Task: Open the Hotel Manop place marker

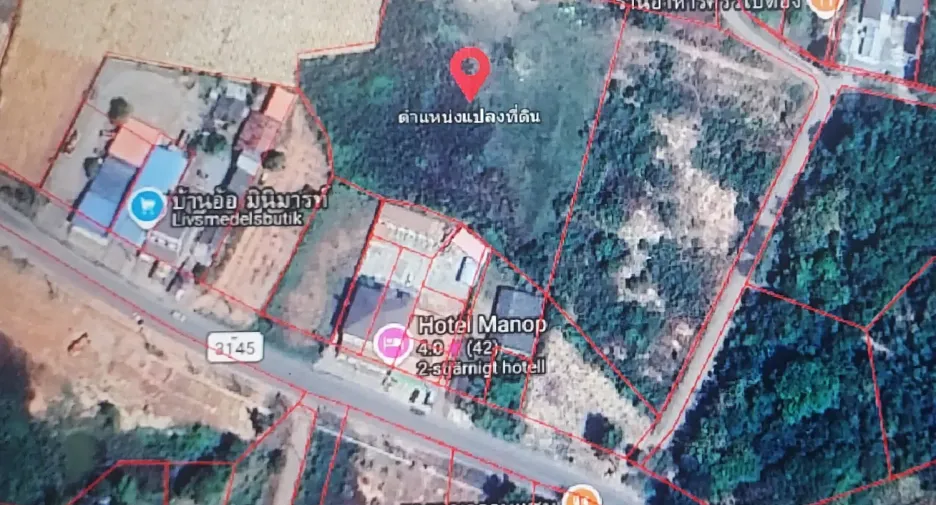Action: (x=392, y=343)
